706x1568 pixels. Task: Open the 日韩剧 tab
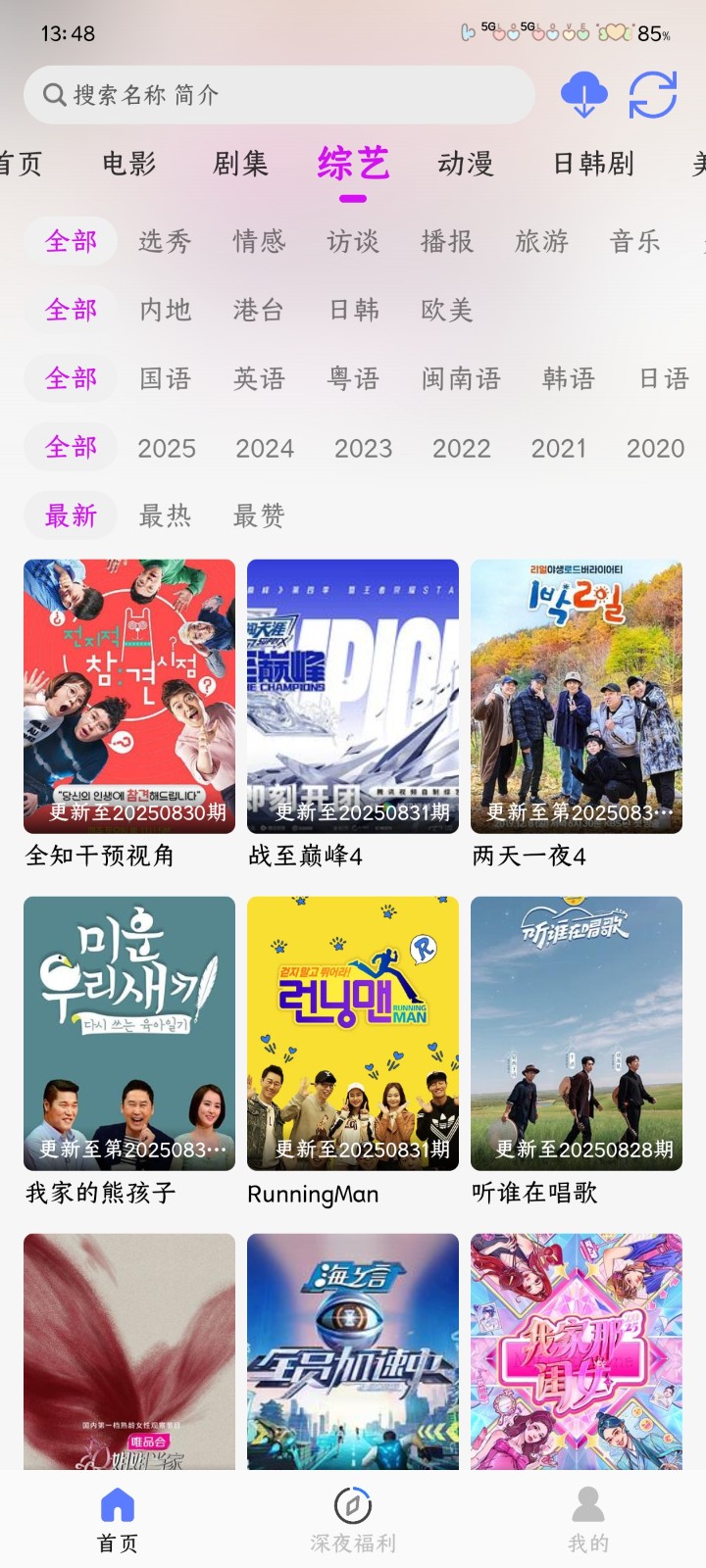(593, 164)
